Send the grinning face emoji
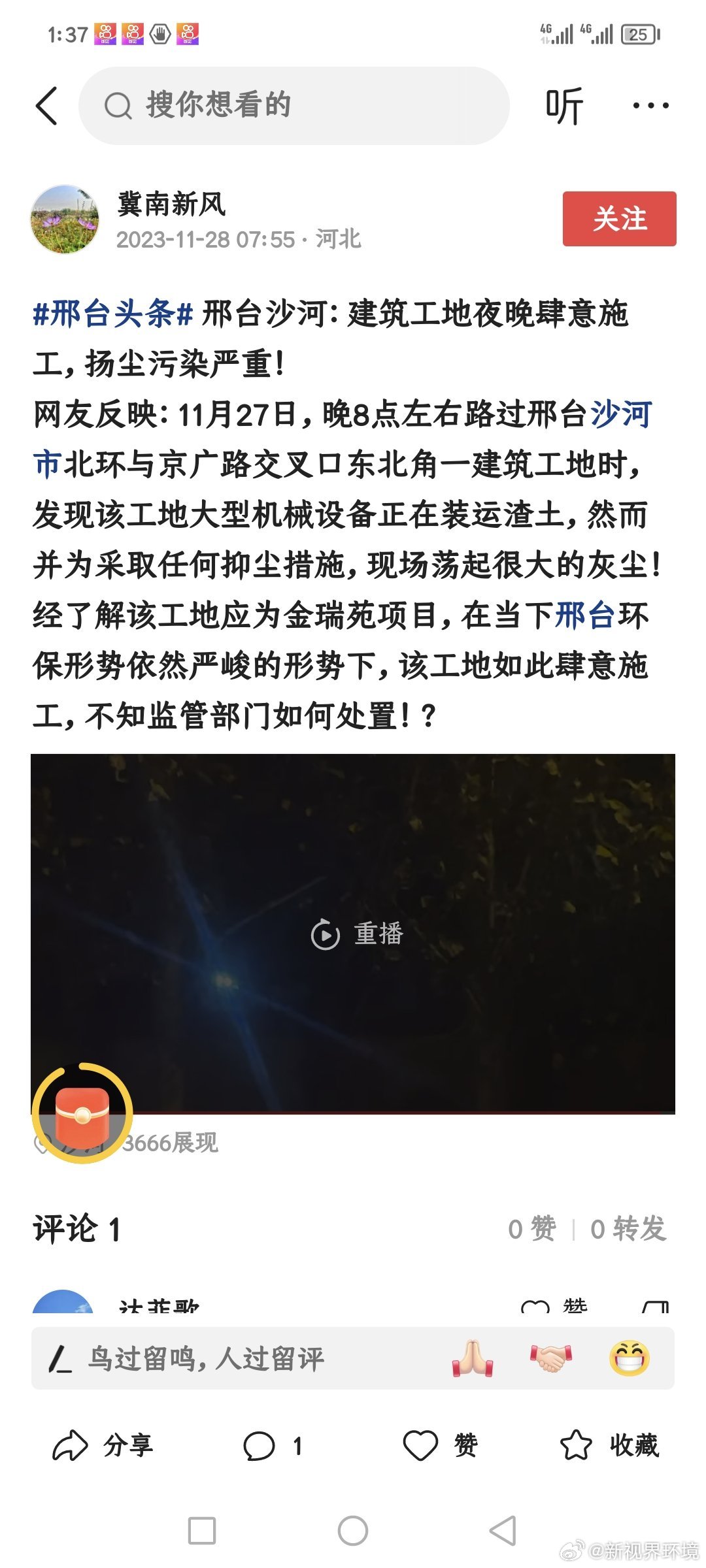This screenshot has width=706, height=1568. [x=629, y=1358]
